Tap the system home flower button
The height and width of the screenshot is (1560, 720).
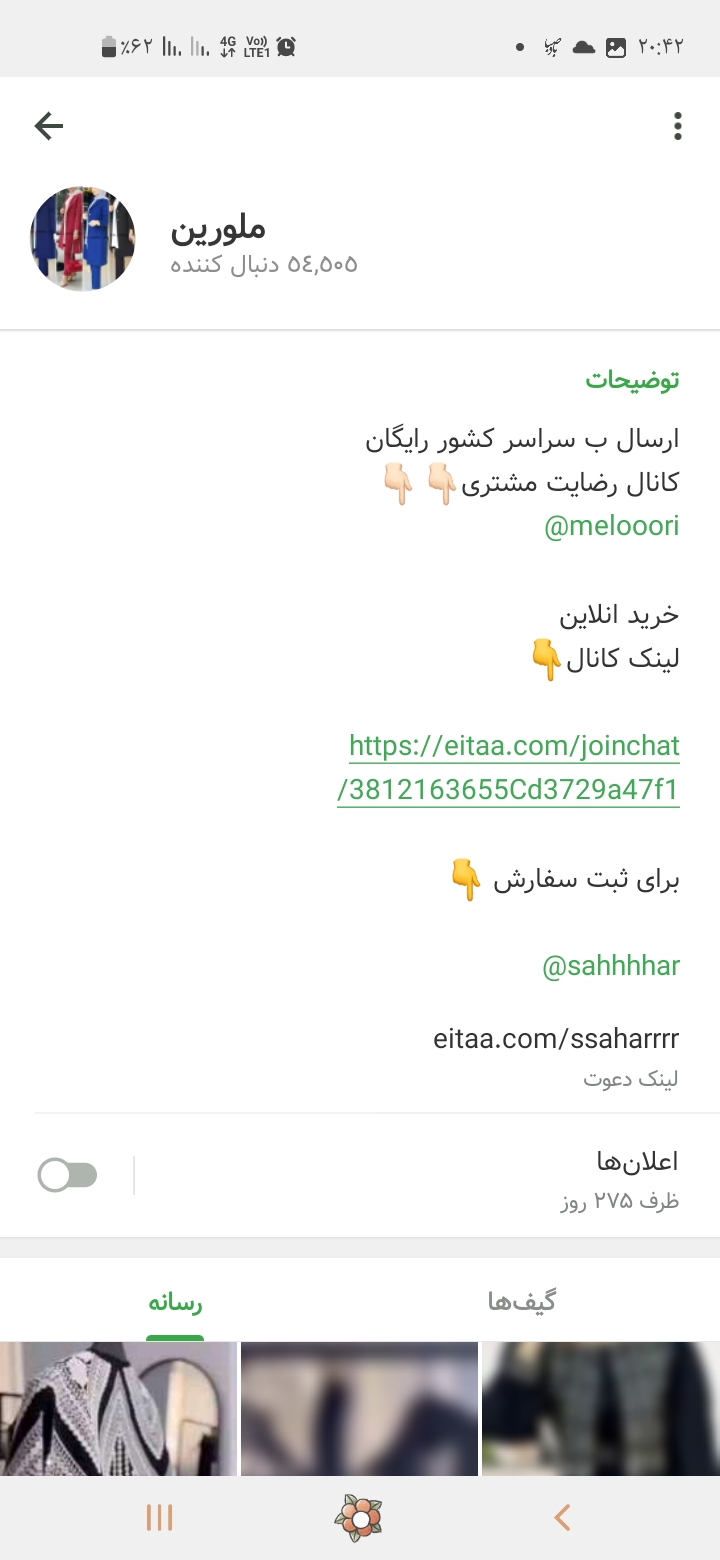(x=358, y=1518)
